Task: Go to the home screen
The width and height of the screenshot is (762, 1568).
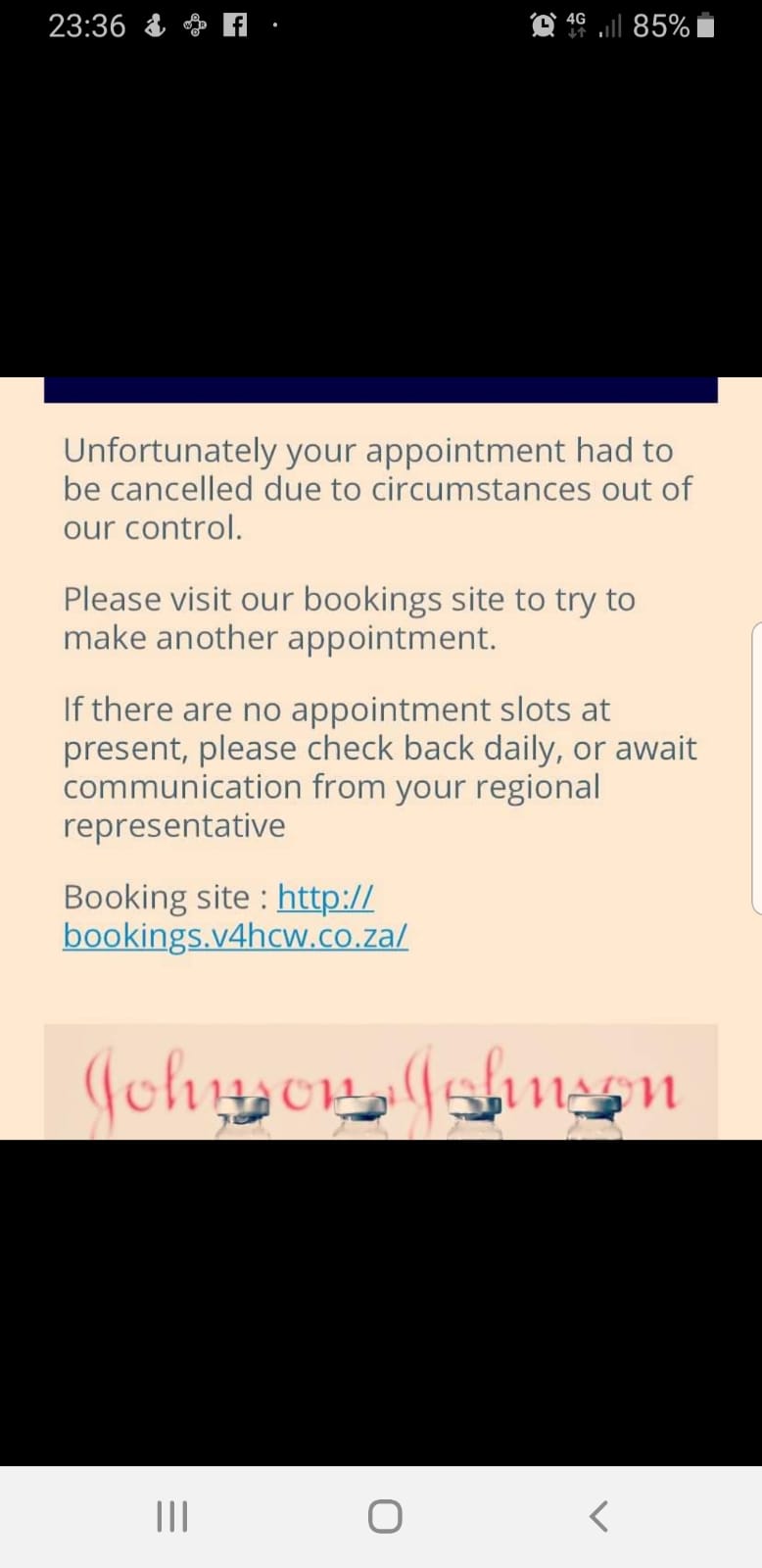Action: [384, 1516]
